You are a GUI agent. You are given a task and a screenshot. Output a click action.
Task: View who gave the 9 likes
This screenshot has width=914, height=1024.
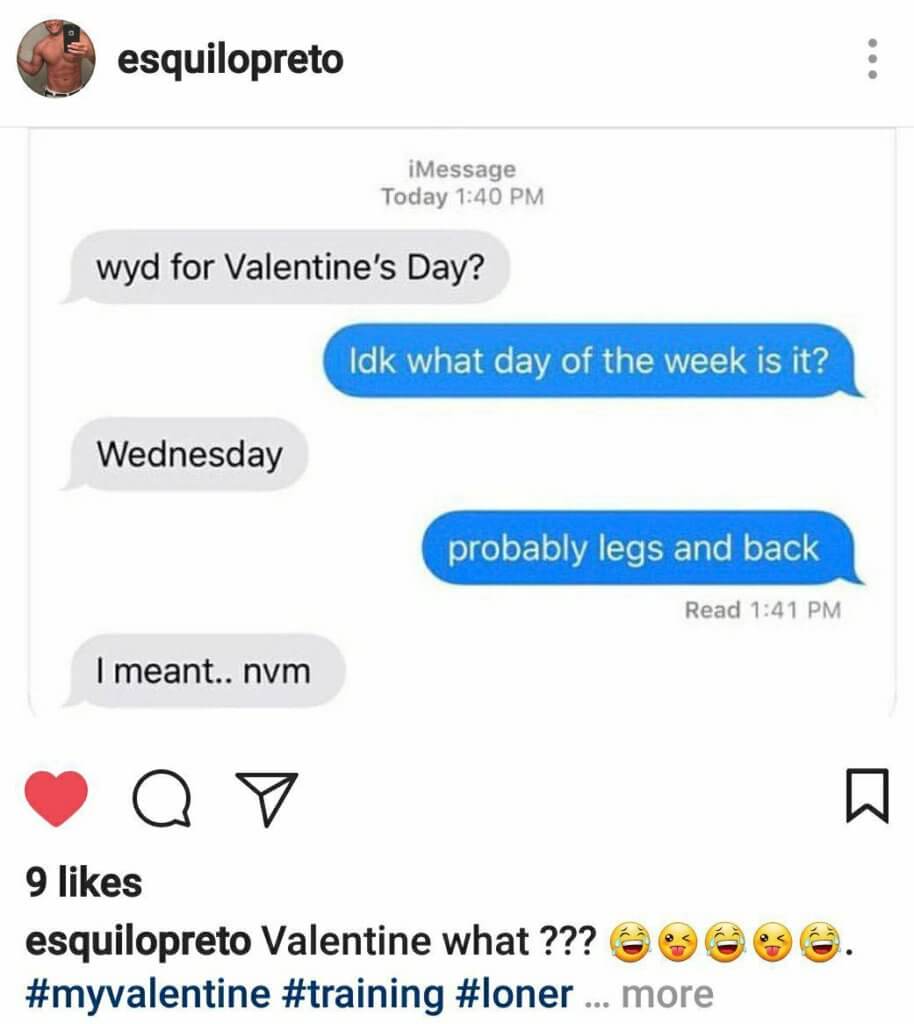(x=84, y=883)
